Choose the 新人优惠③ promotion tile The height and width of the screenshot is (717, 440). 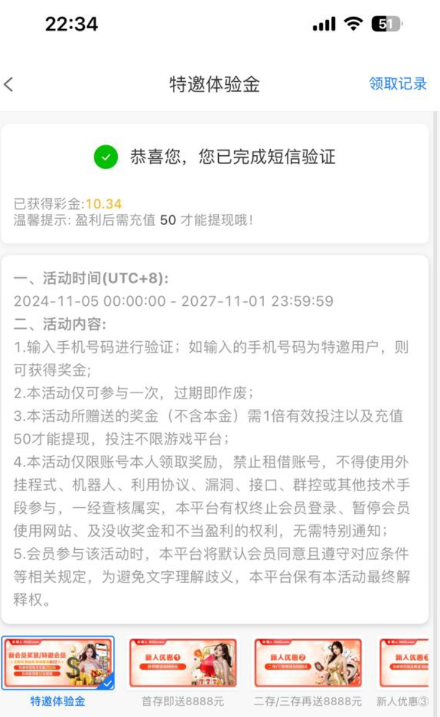(403, 672)
